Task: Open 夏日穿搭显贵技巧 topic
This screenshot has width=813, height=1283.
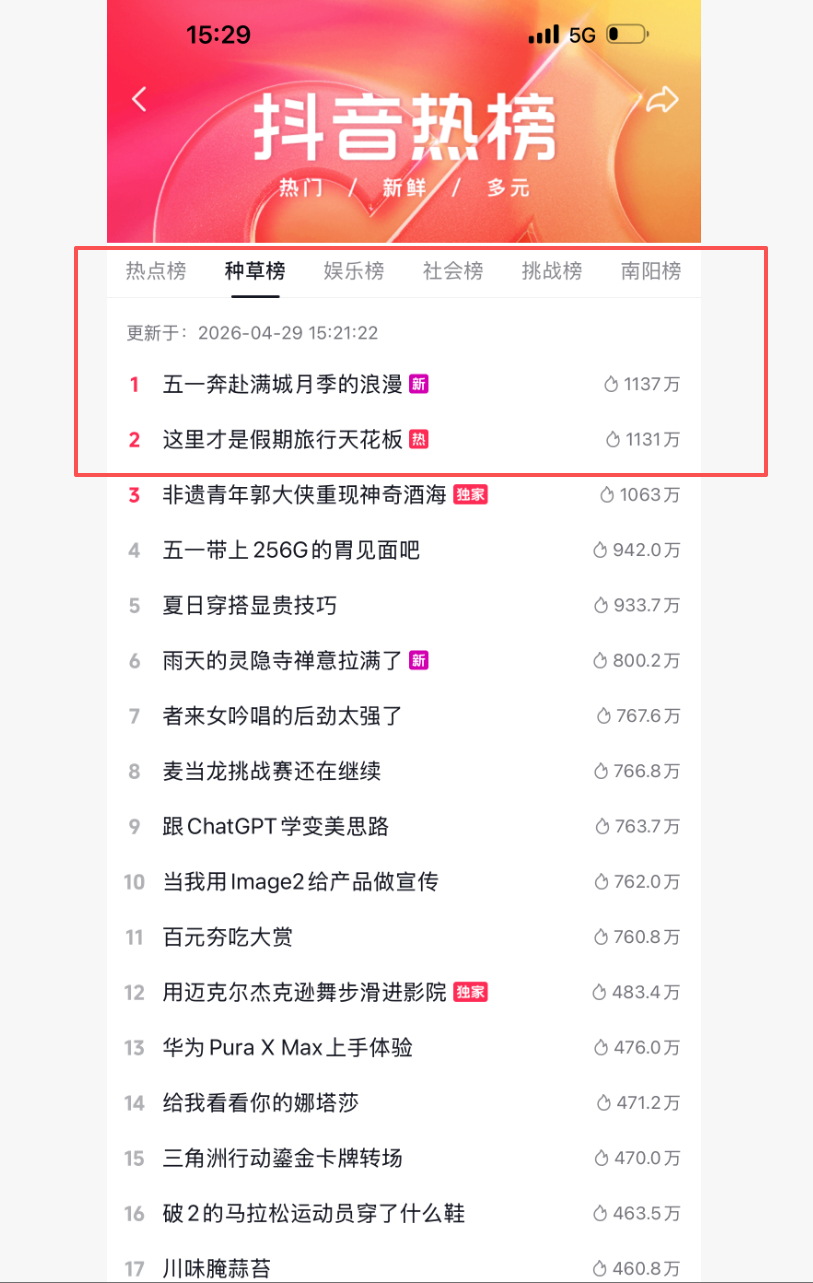Action: click(x=249, y=605)
